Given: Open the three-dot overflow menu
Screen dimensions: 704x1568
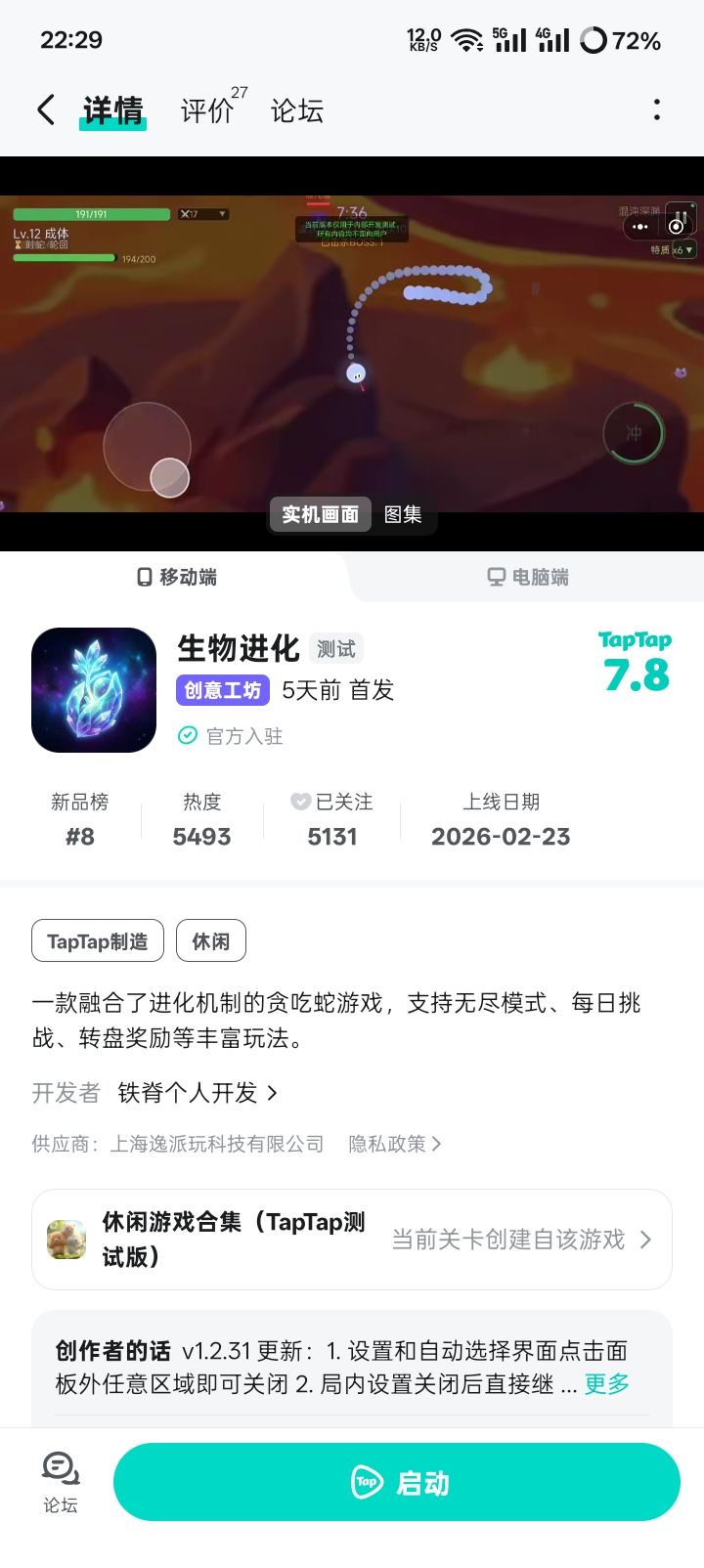Looking at the screenshot, I should 656,109.
